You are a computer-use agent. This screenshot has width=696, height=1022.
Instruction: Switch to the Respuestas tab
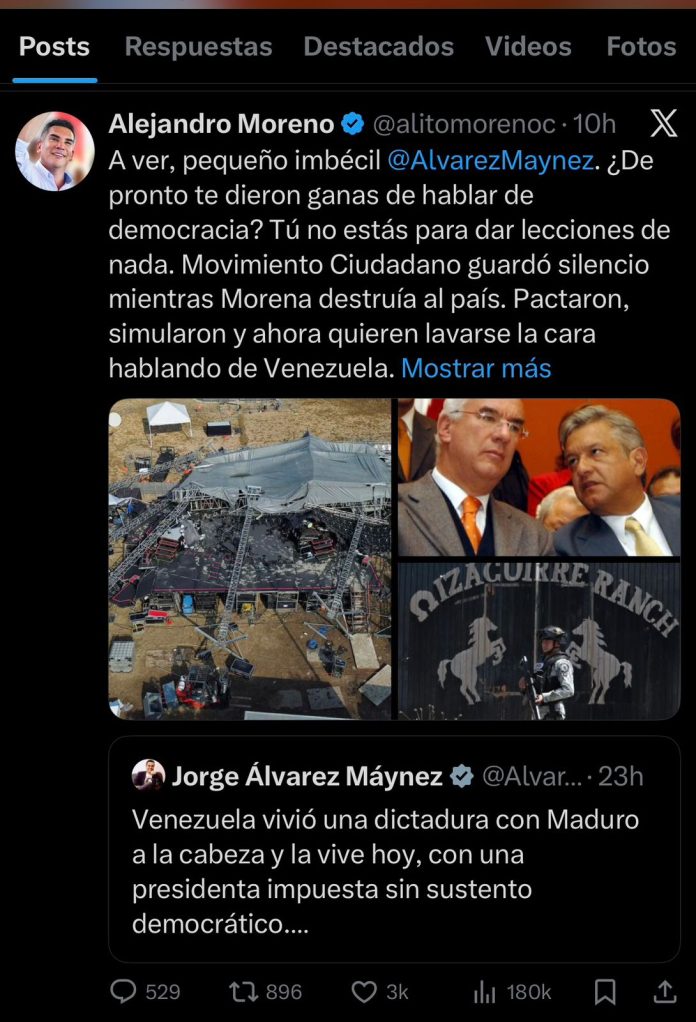[x=198, y=47]
